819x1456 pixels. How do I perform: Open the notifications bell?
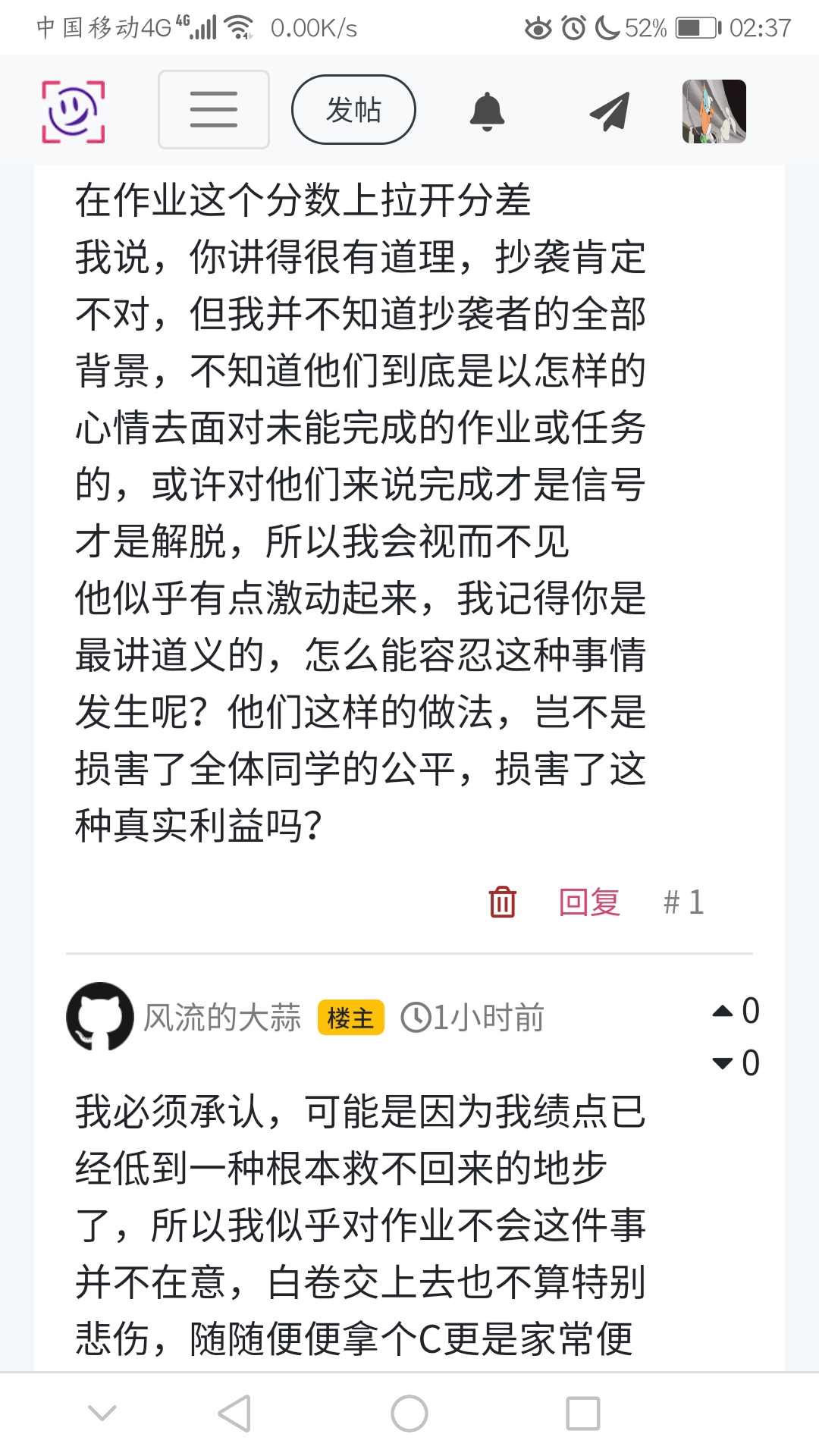487,111
